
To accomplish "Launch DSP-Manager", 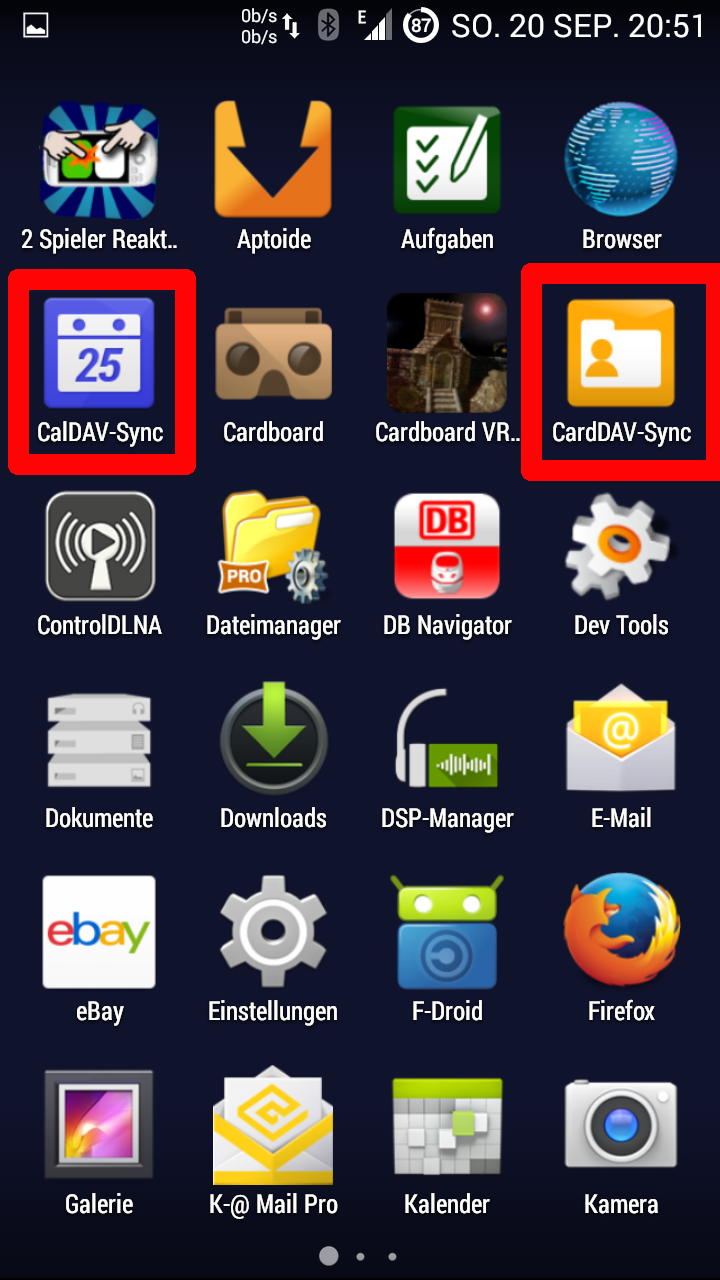I will point(447,740).
